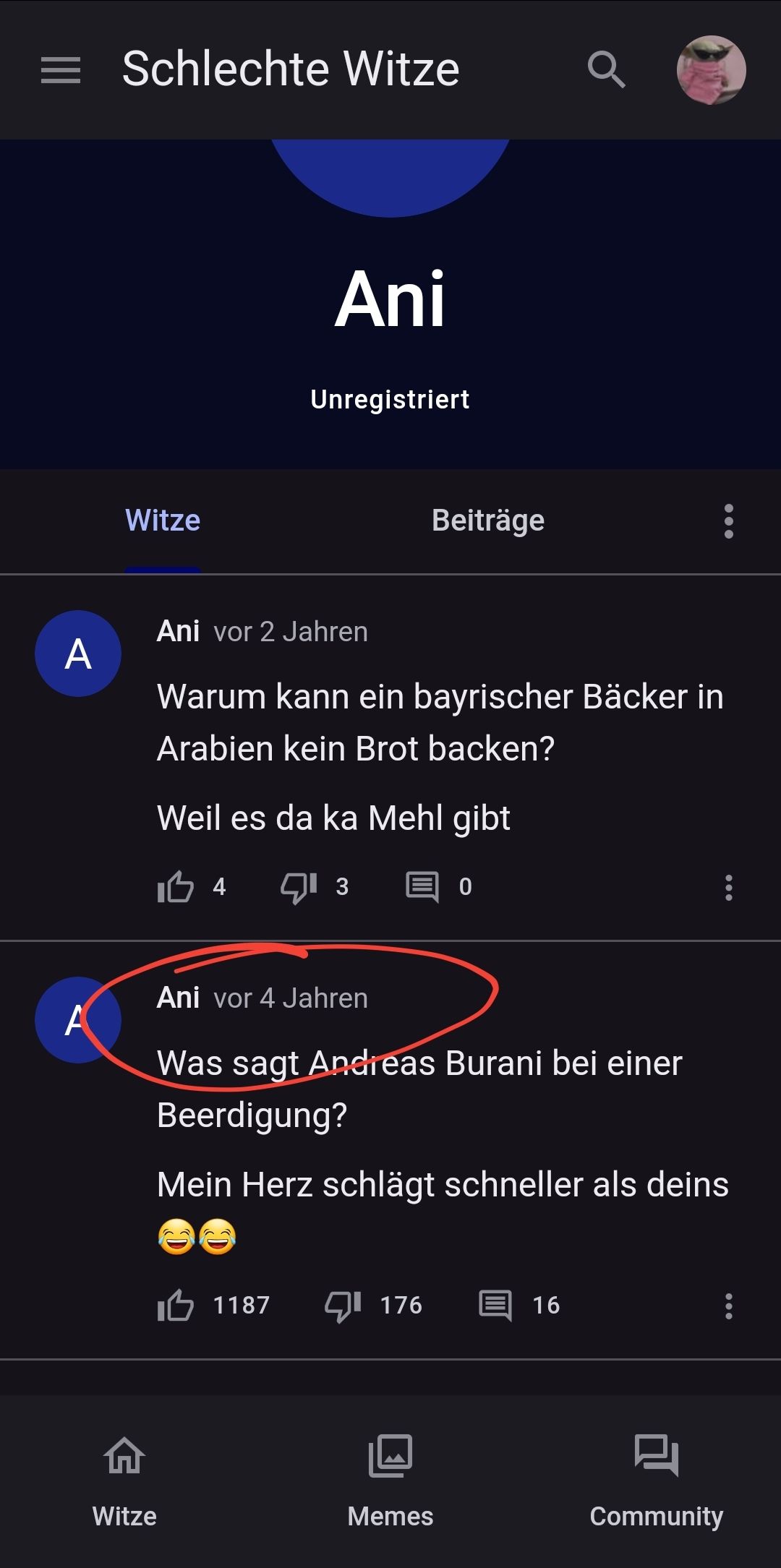Switch to the Witze top tab

tap(163, 520)
